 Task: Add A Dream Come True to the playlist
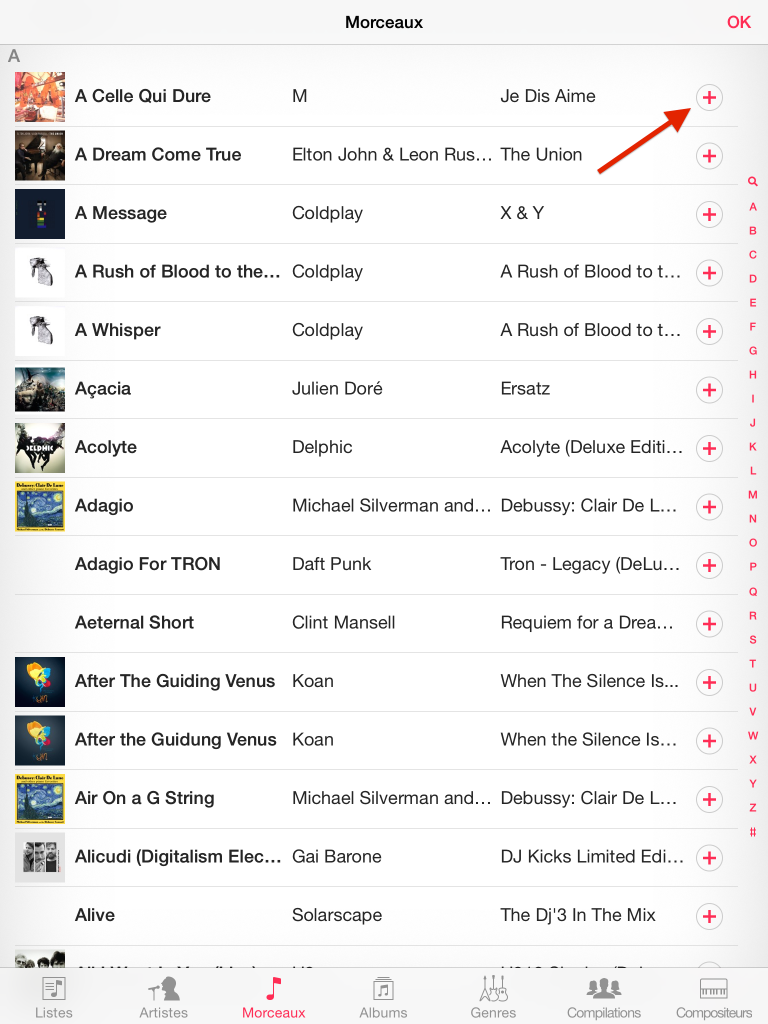point(709,155)
